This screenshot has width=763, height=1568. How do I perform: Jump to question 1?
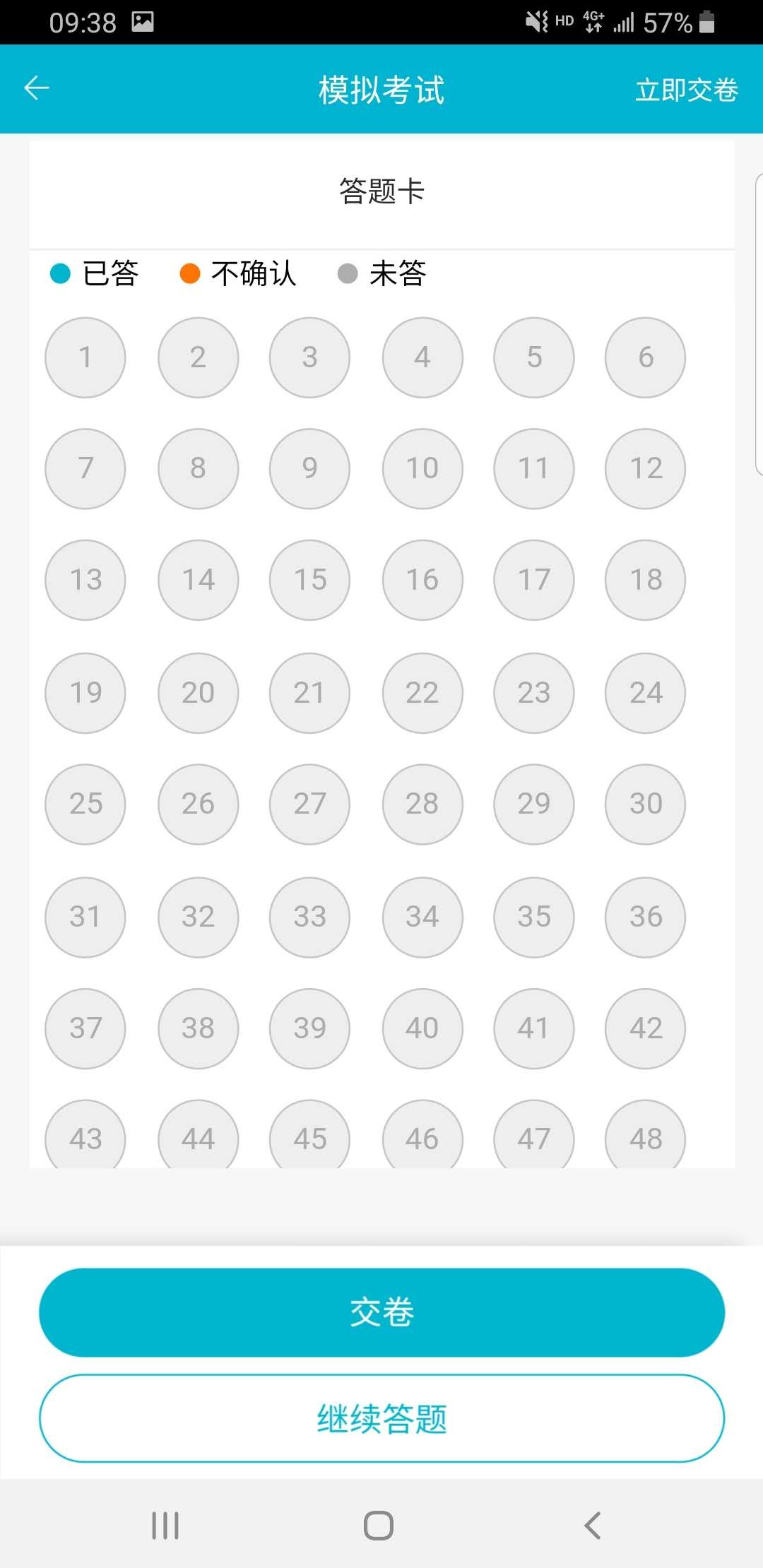85,357
